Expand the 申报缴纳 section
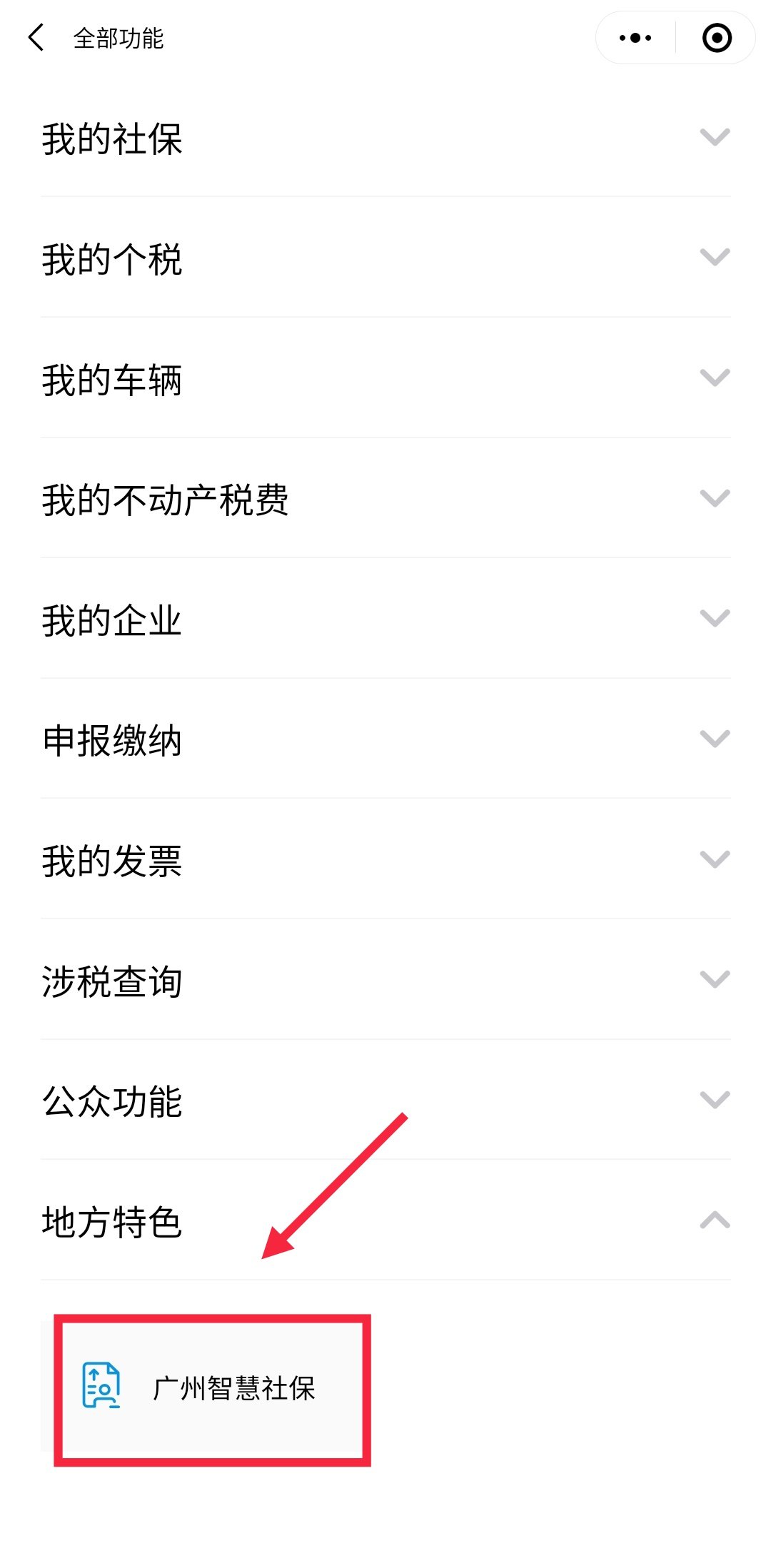Screen dimensions: 771x1568 714,739
